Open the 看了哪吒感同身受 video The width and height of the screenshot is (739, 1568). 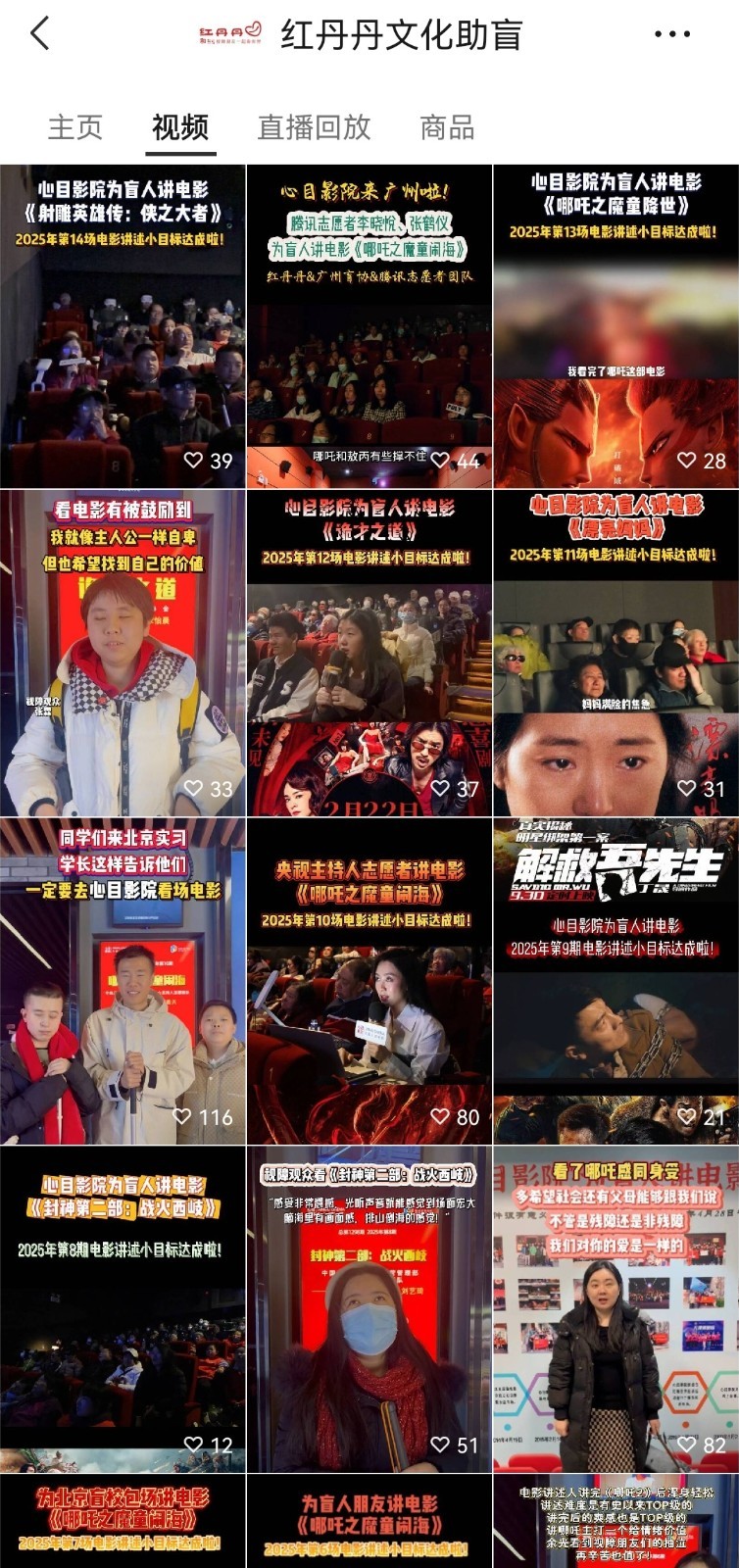point(616,1309)
